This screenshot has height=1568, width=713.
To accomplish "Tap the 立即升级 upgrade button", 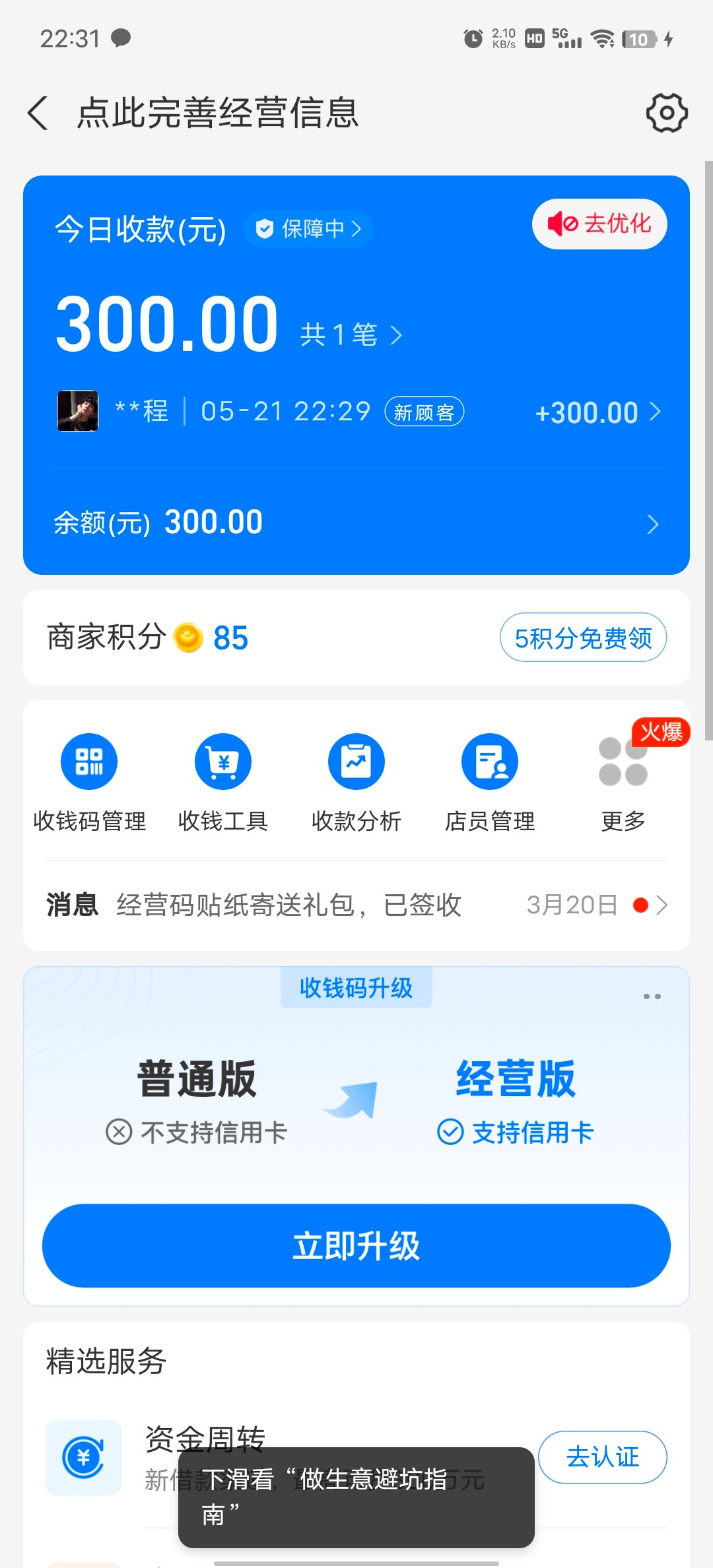I will [356, 1245].
